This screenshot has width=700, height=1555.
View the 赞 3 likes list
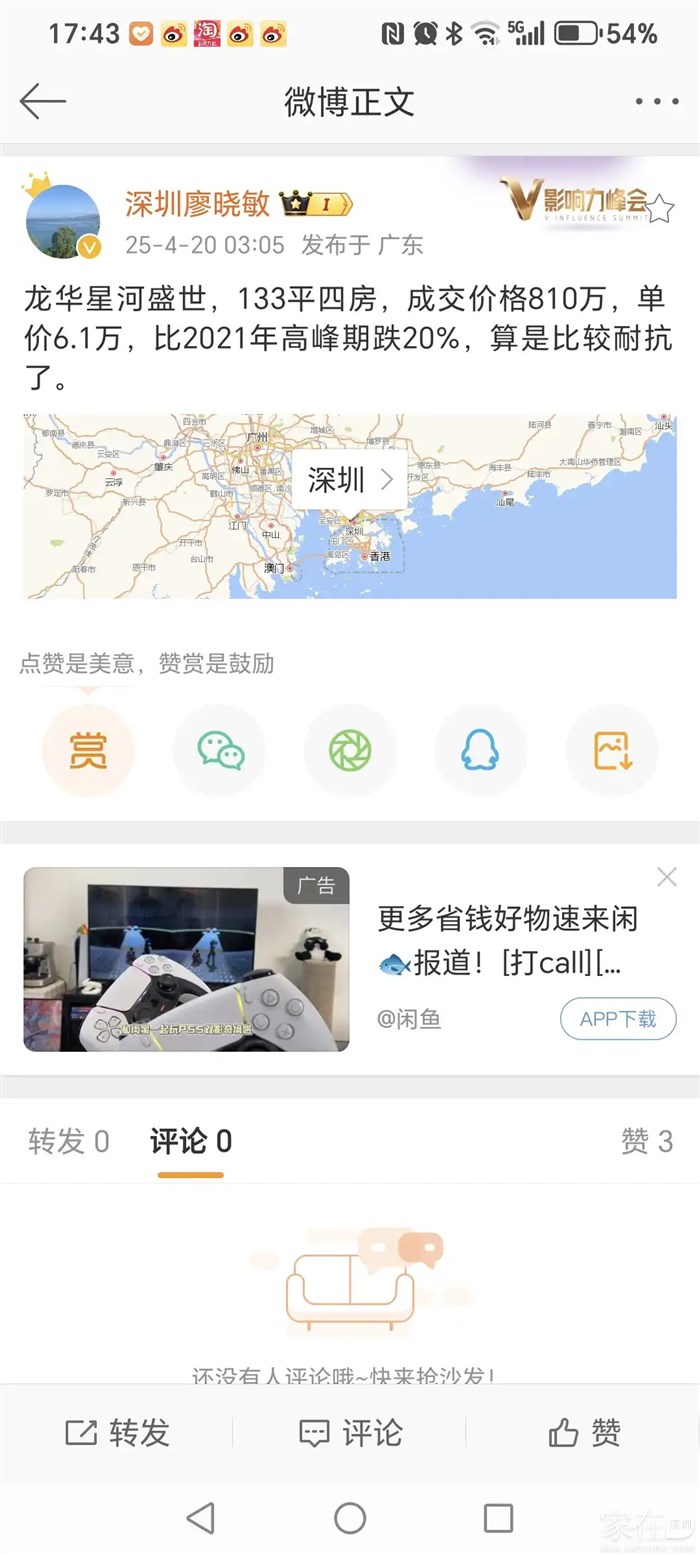[646, 1141]
